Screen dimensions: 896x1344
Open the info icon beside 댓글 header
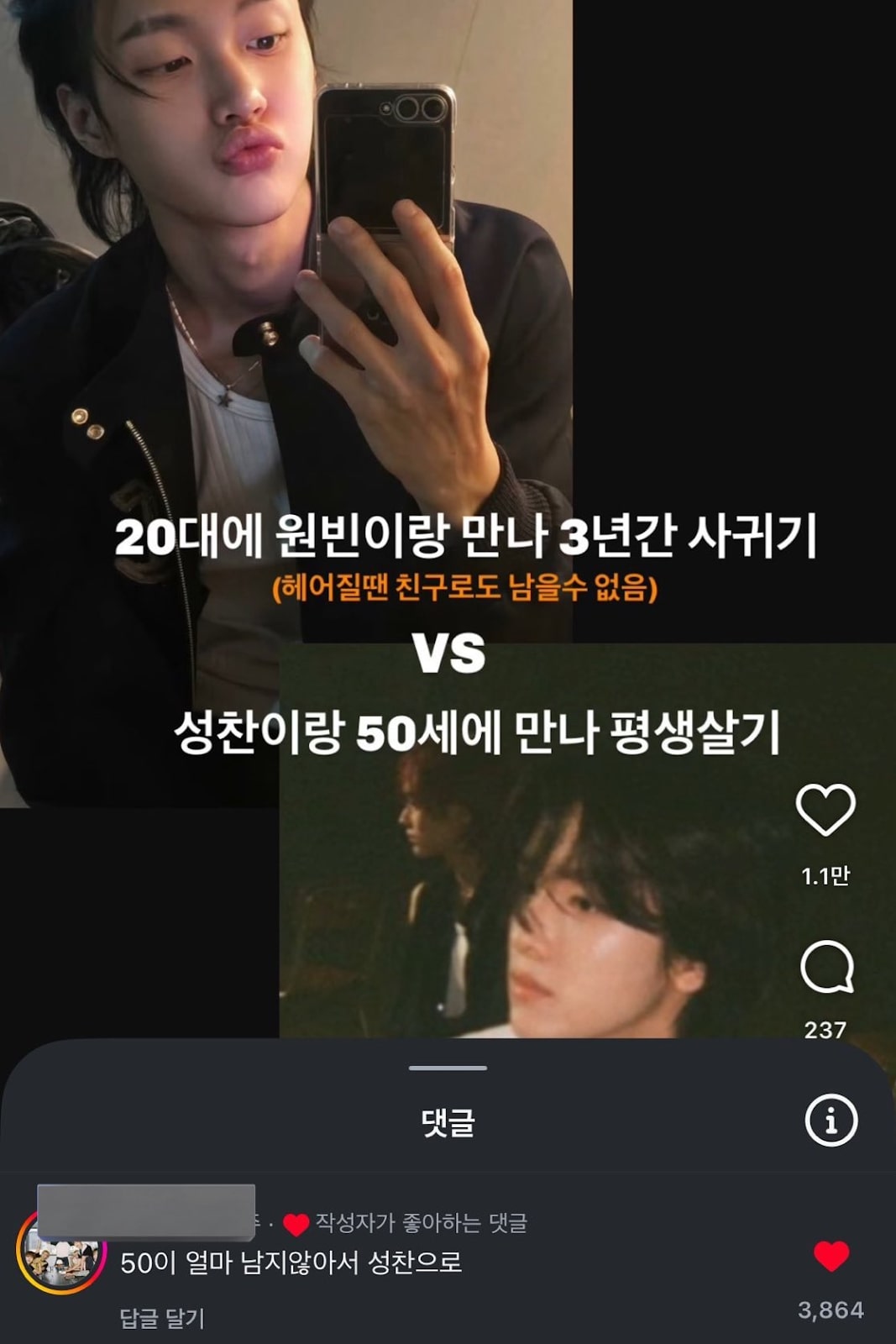coord(831,1120)
